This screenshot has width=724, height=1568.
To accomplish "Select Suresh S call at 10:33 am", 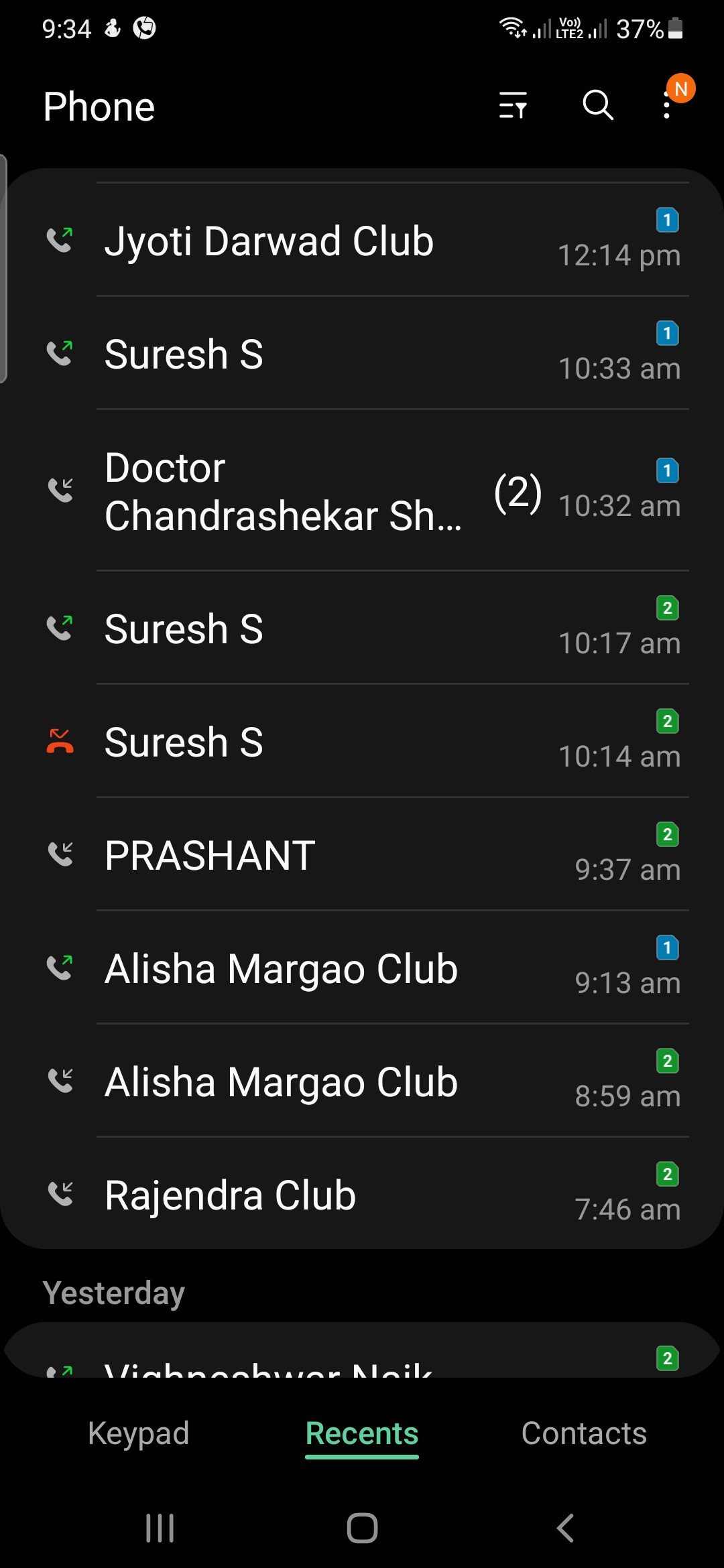I will (x=362, y=354).
